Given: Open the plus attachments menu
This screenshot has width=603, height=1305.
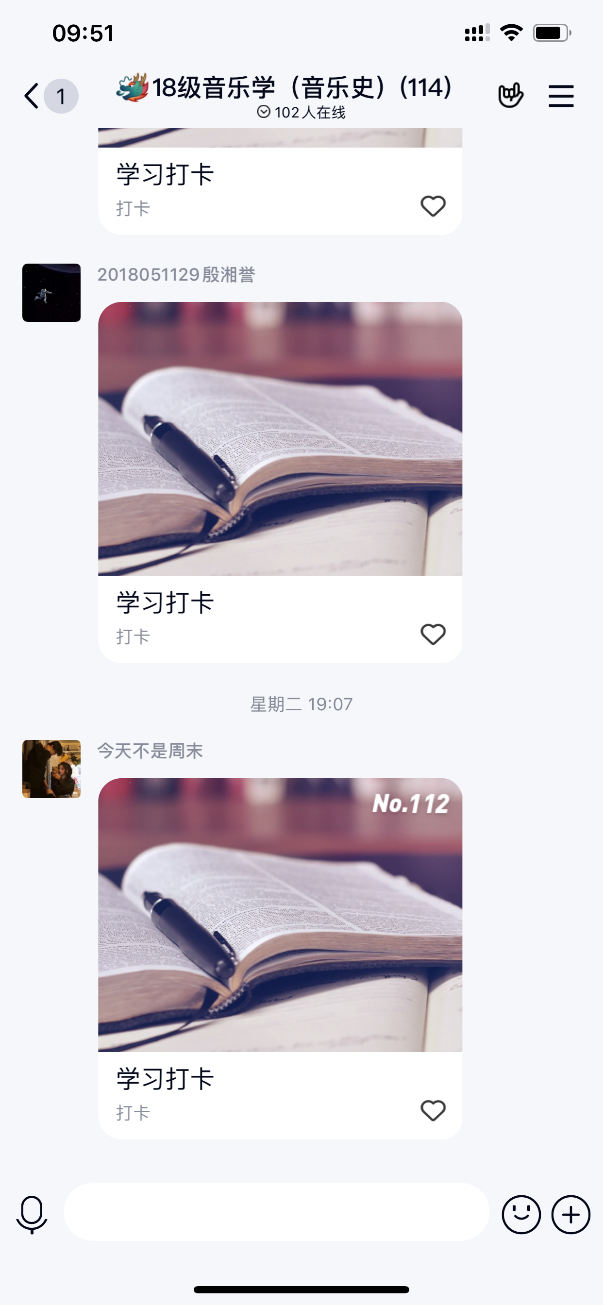Looking at the screenshot, I should (571, 1214).
